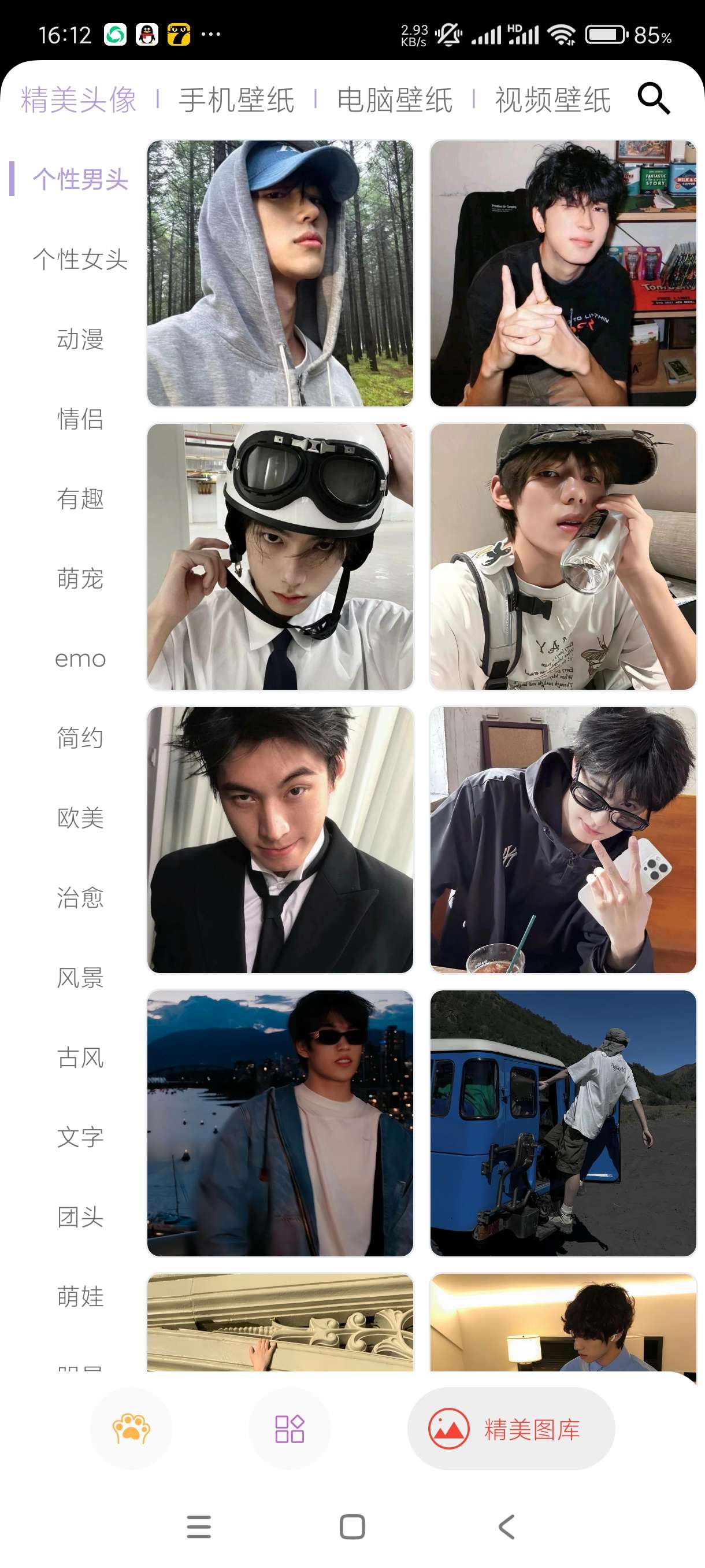705x1568 pixels.
Task: Open the search magnifier icon
Action: click(654, 99)
